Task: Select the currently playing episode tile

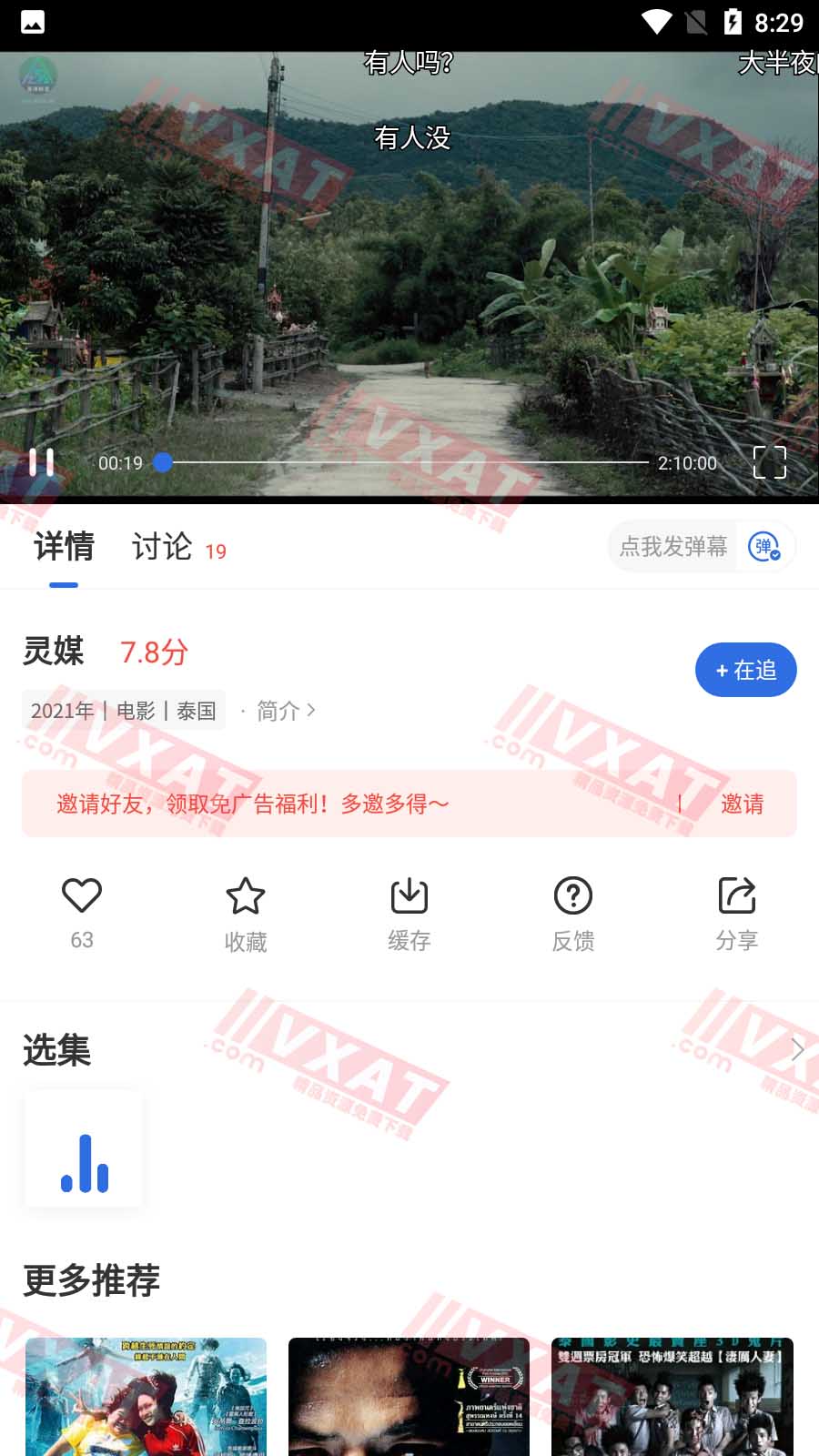Action: (x=84, y=1149)
